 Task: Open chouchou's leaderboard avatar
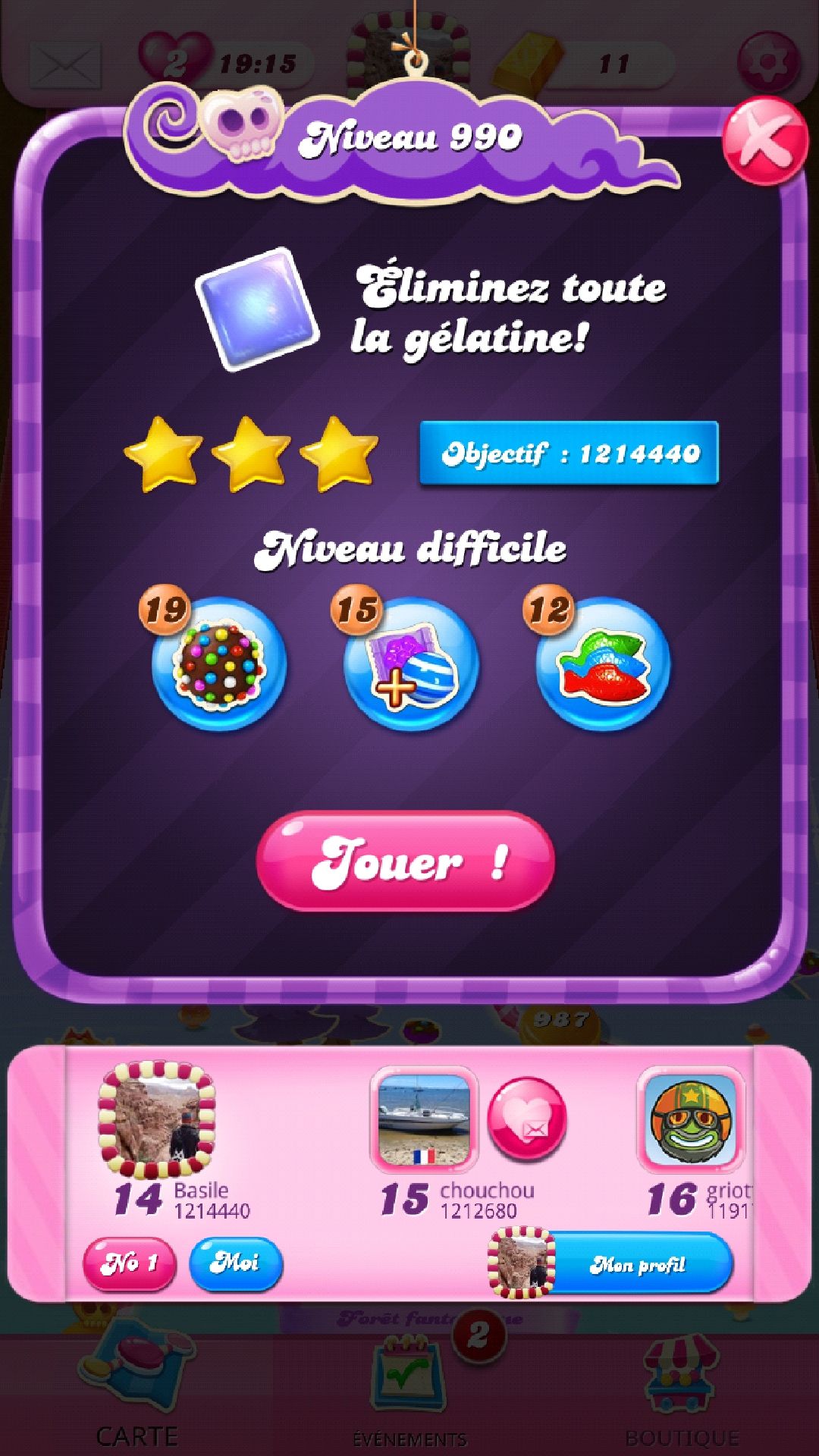[424, 1120]
